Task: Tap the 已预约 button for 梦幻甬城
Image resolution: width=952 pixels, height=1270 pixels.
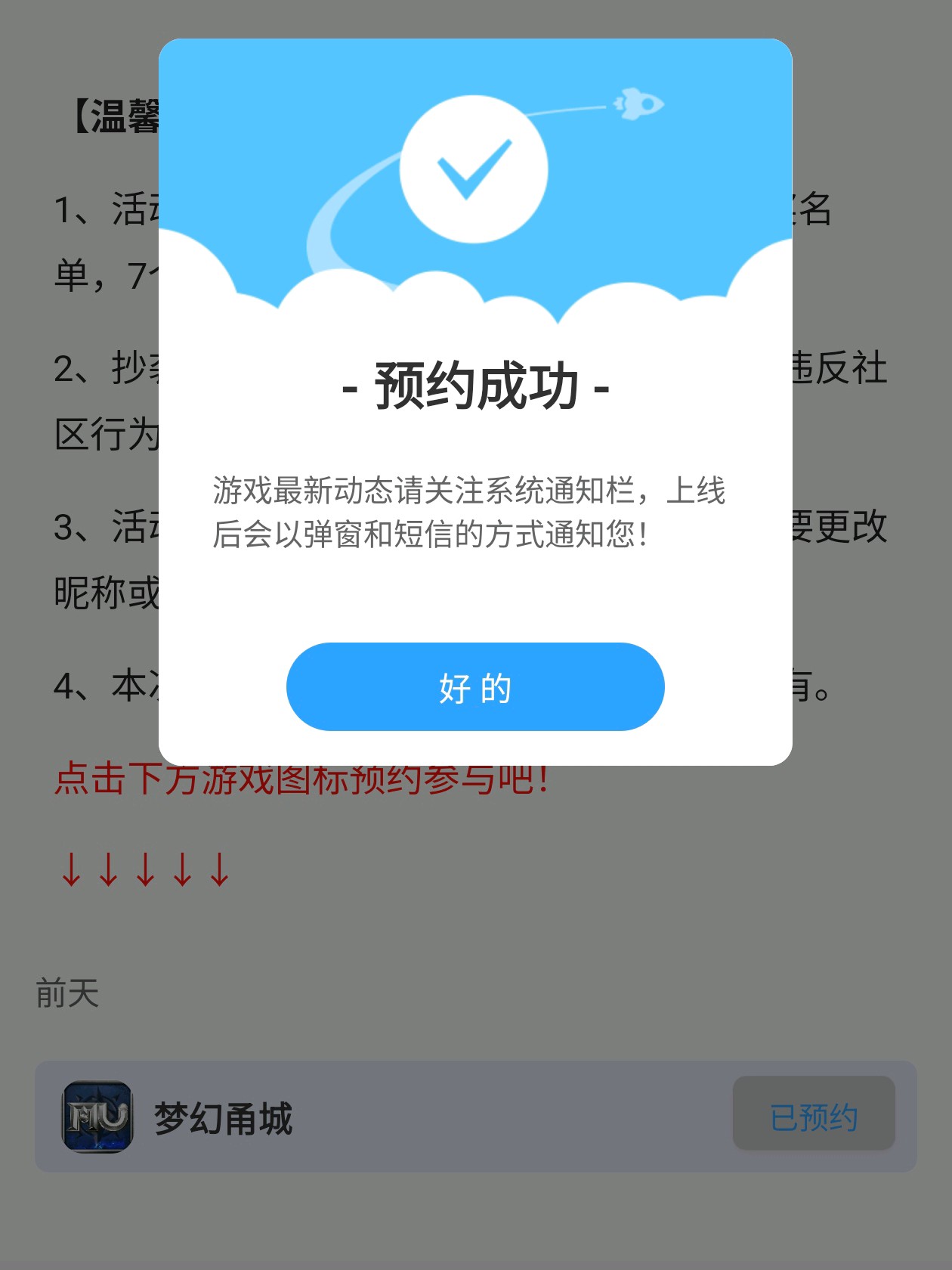Action: (x=814, y=1114)
